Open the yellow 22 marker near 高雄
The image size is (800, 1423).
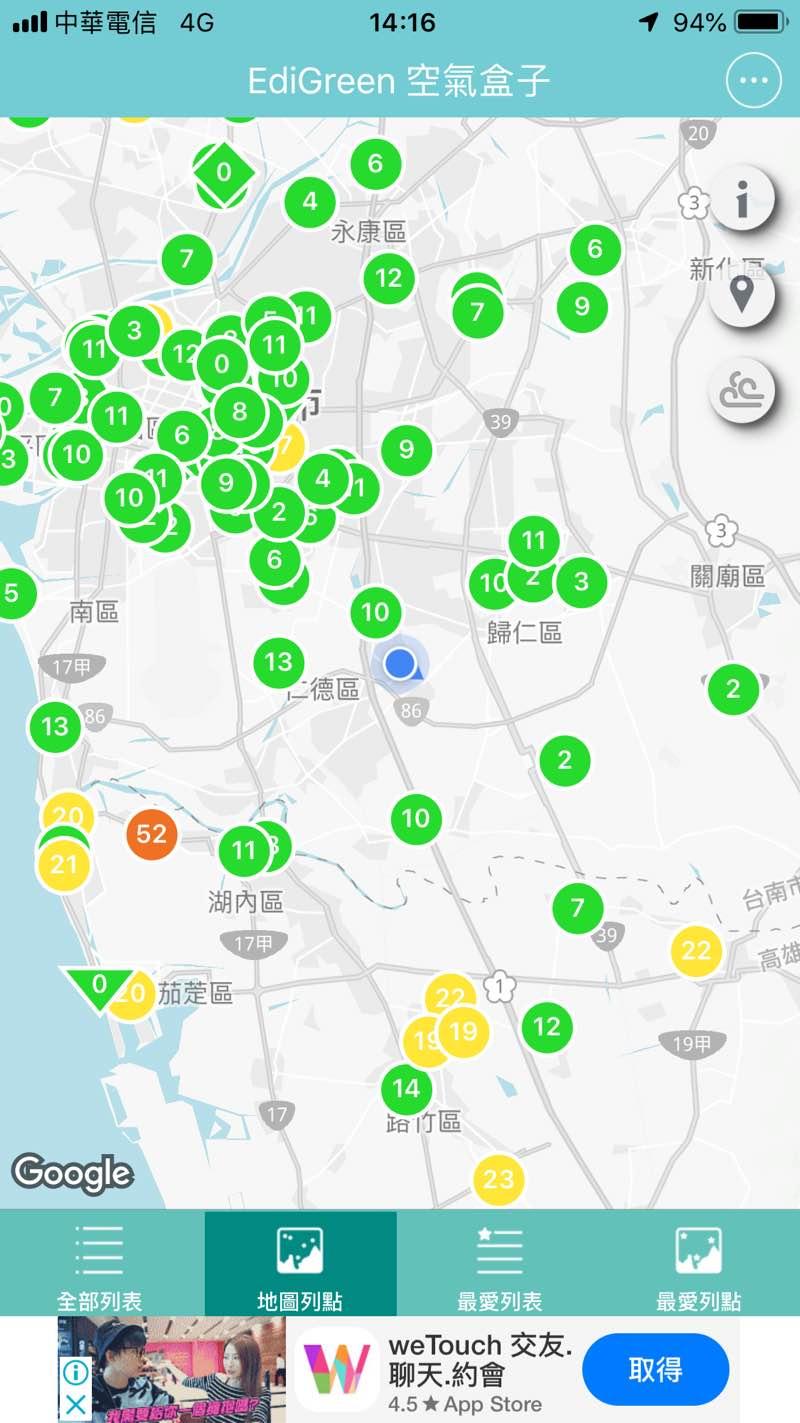point(696,950)
